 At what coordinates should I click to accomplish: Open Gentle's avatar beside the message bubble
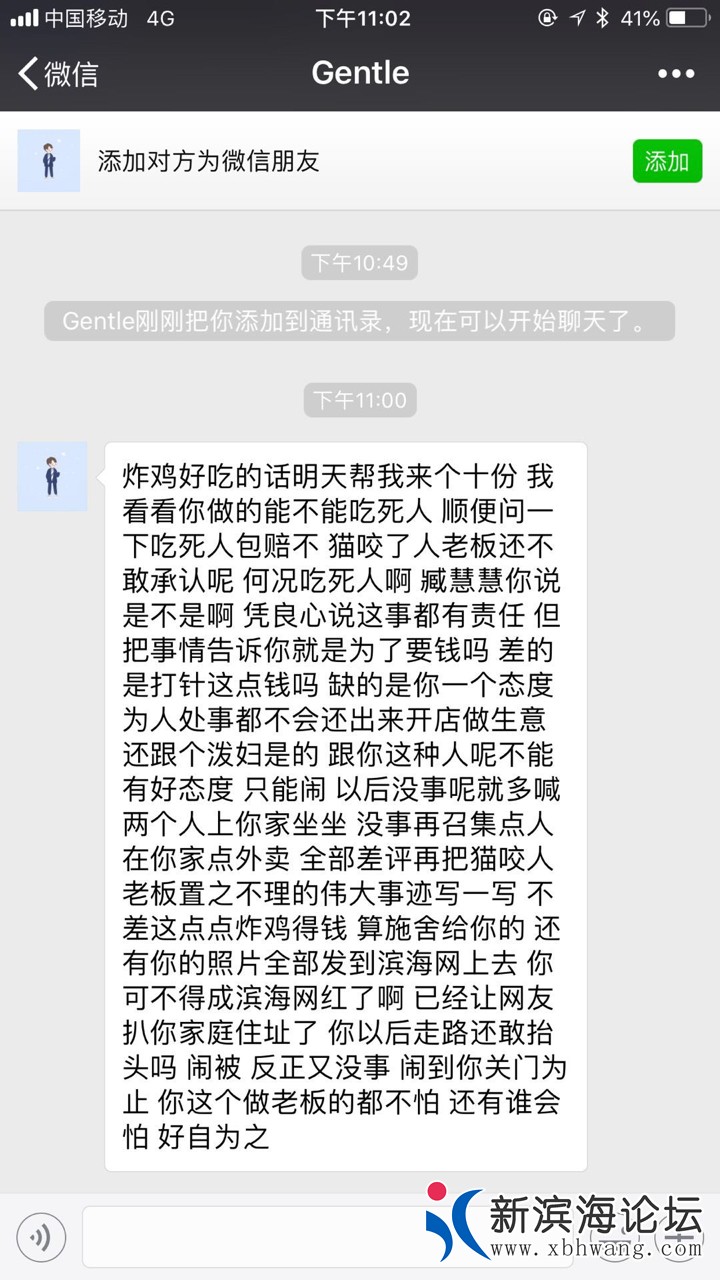52,477
